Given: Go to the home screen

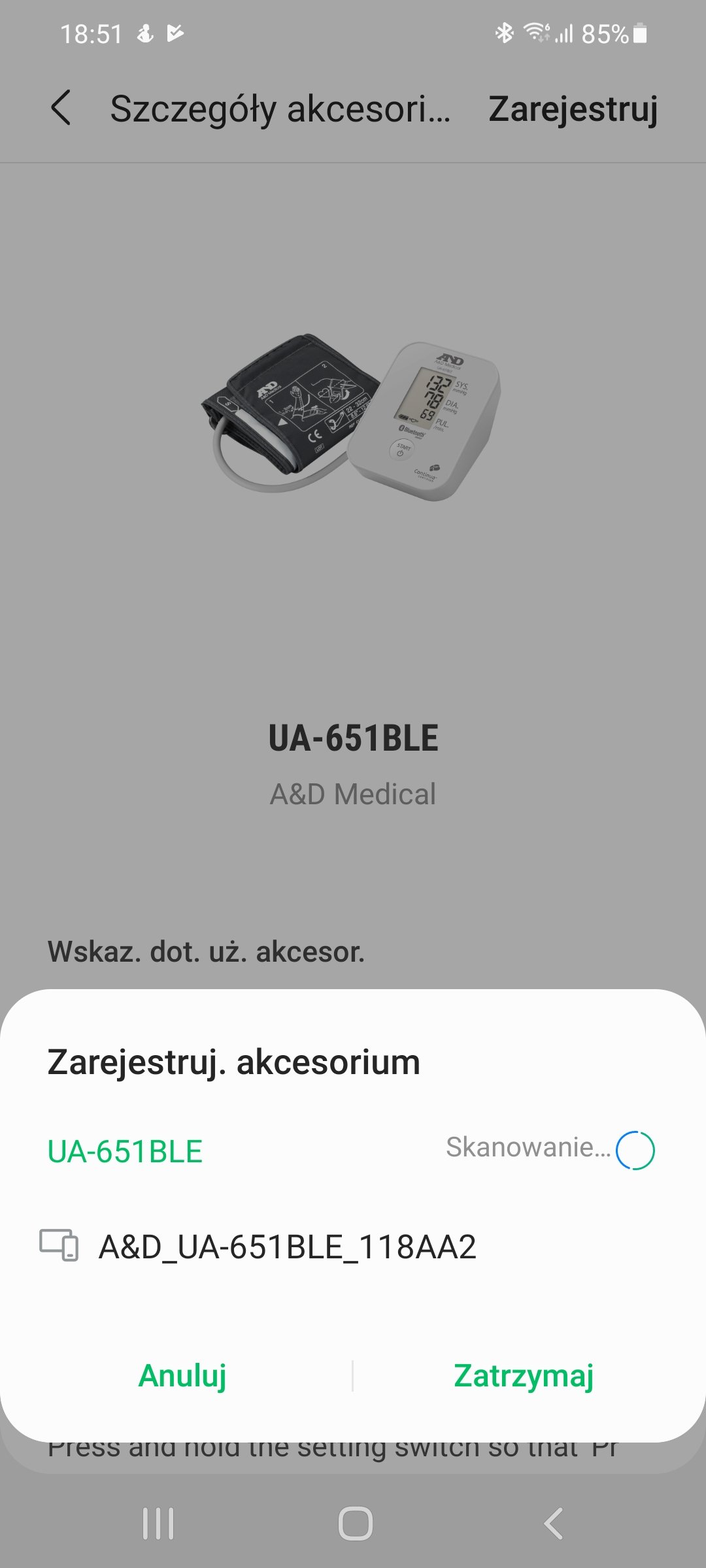Looking at the screenshot, I should 355,1524.
